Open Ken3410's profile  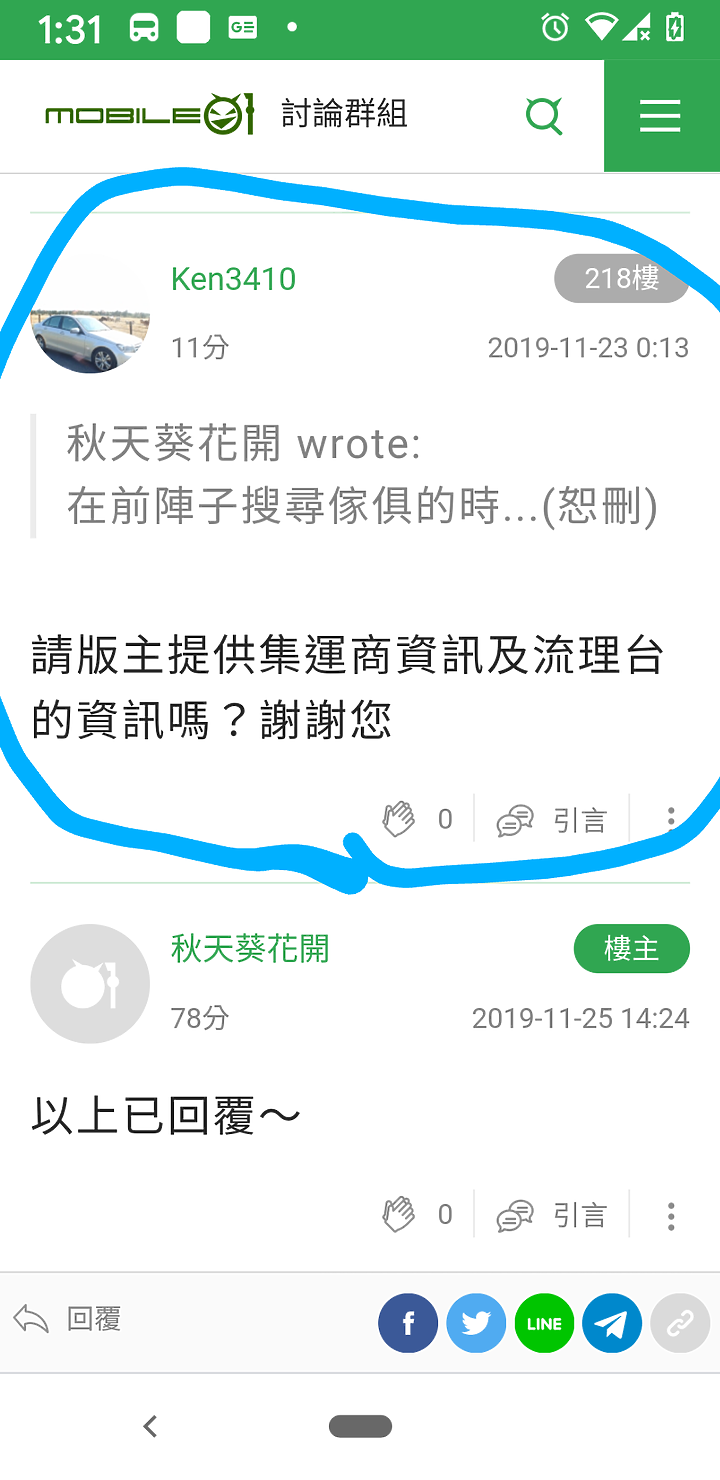coord(233,278)
